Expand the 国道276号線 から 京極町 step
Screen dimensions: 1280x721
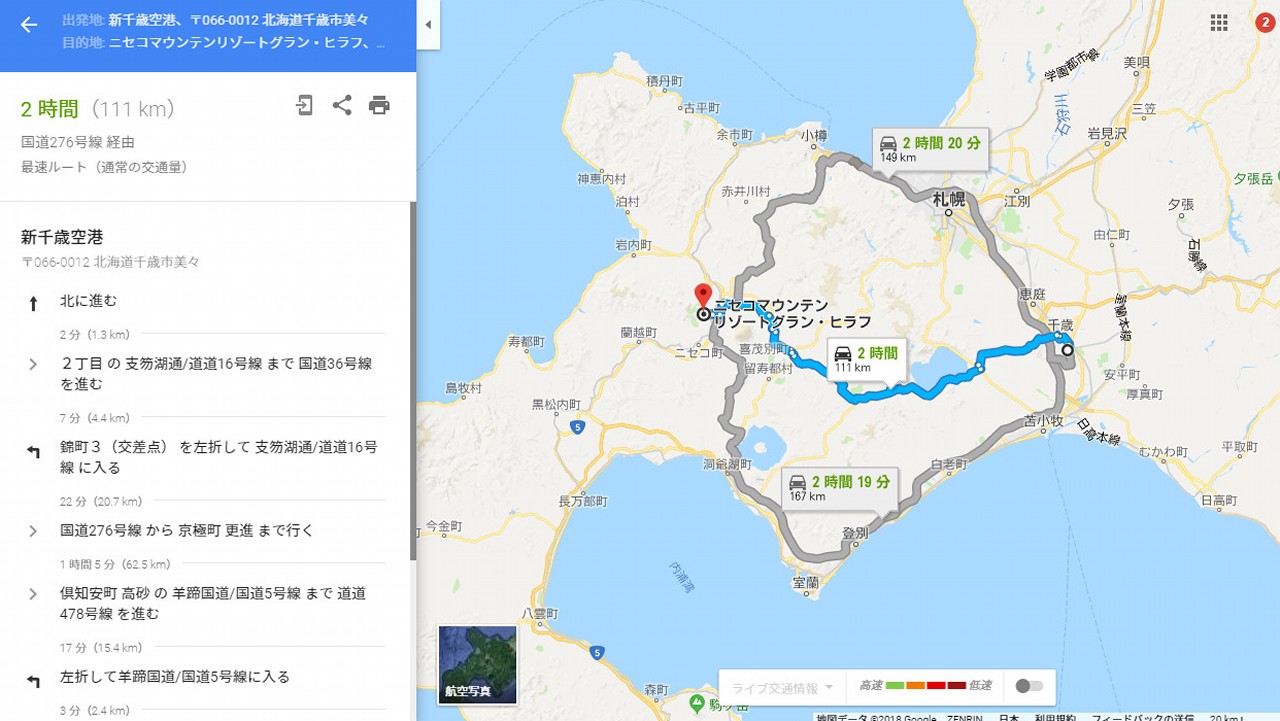coord(33,531)
